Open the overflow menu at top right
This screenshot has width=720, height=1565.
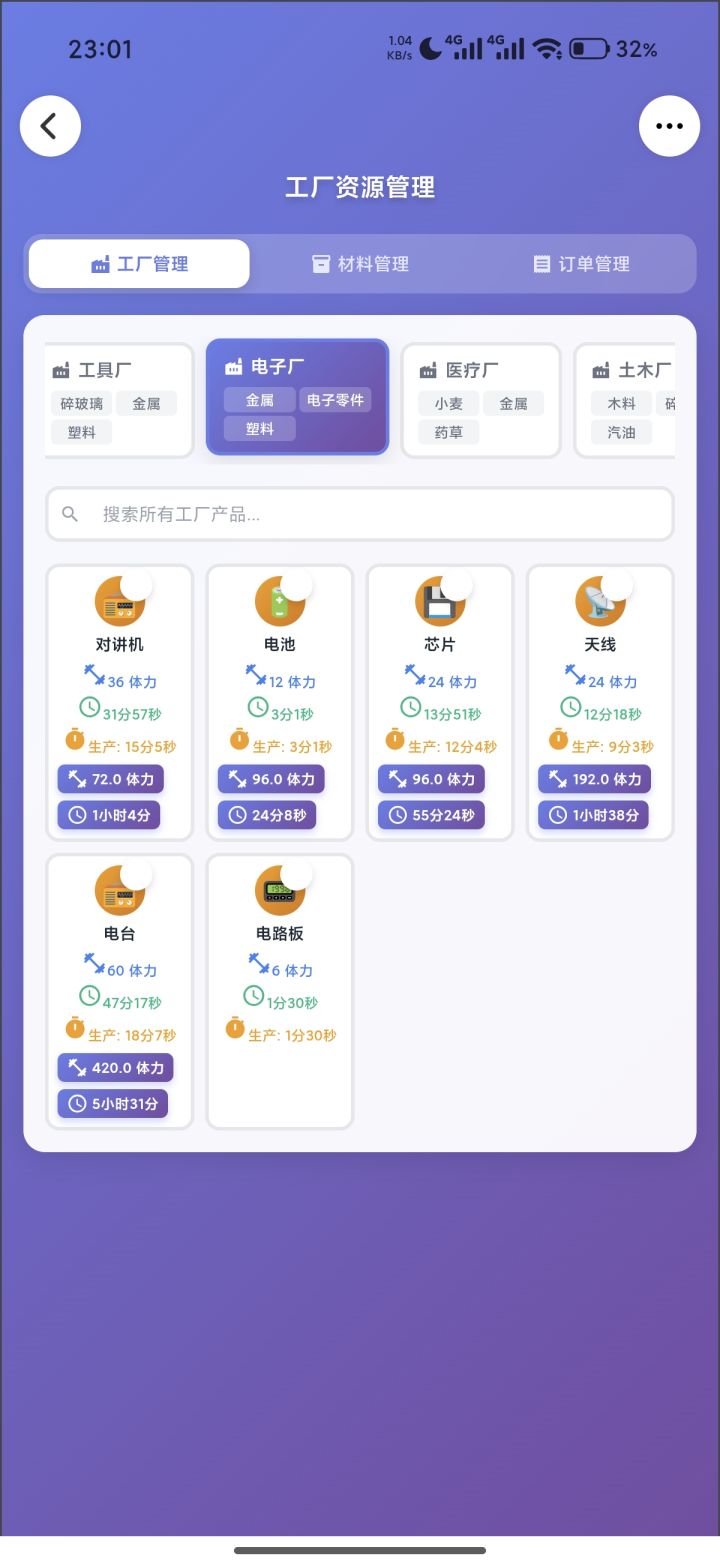[669, 125]
